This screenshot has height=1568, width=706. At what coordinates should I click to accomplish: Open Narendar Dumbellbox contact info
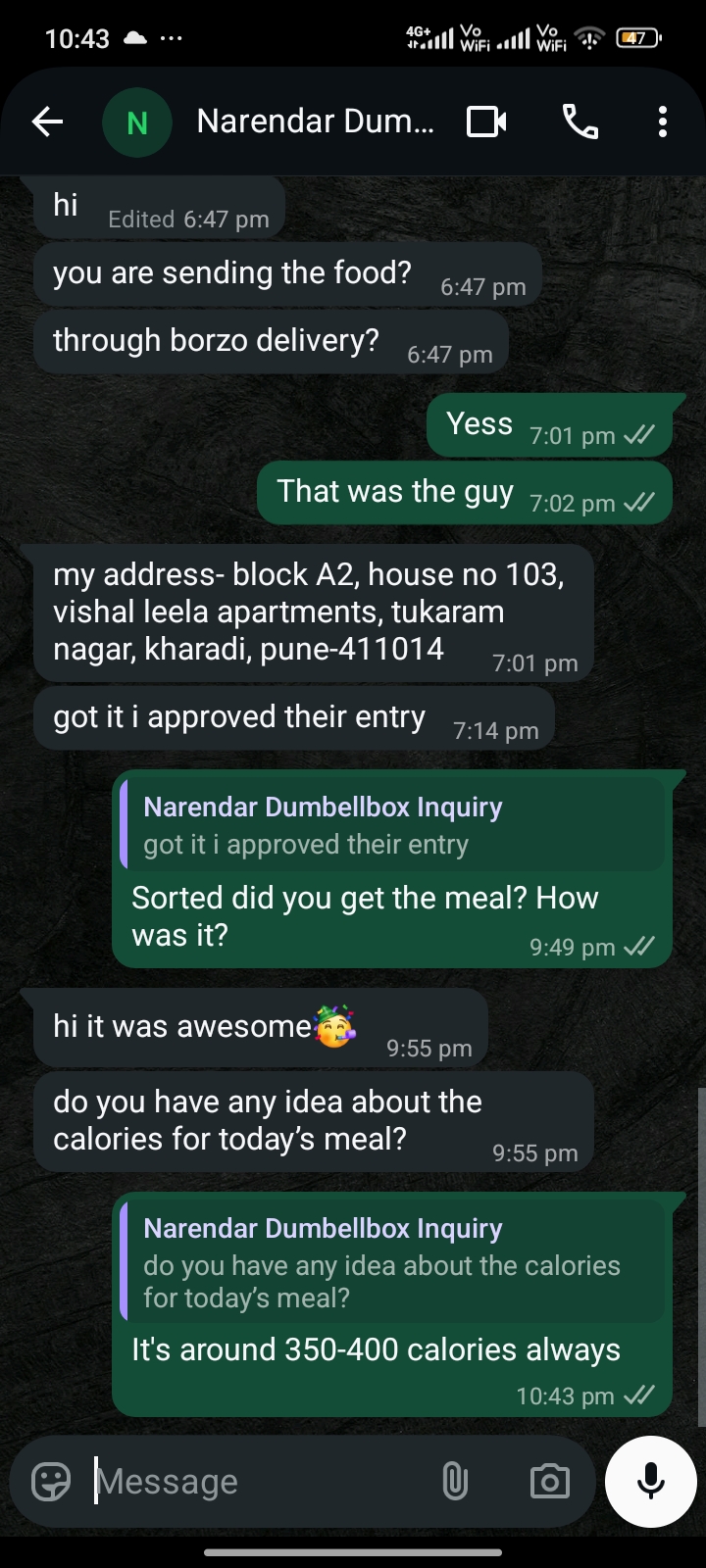pos(315,122)
